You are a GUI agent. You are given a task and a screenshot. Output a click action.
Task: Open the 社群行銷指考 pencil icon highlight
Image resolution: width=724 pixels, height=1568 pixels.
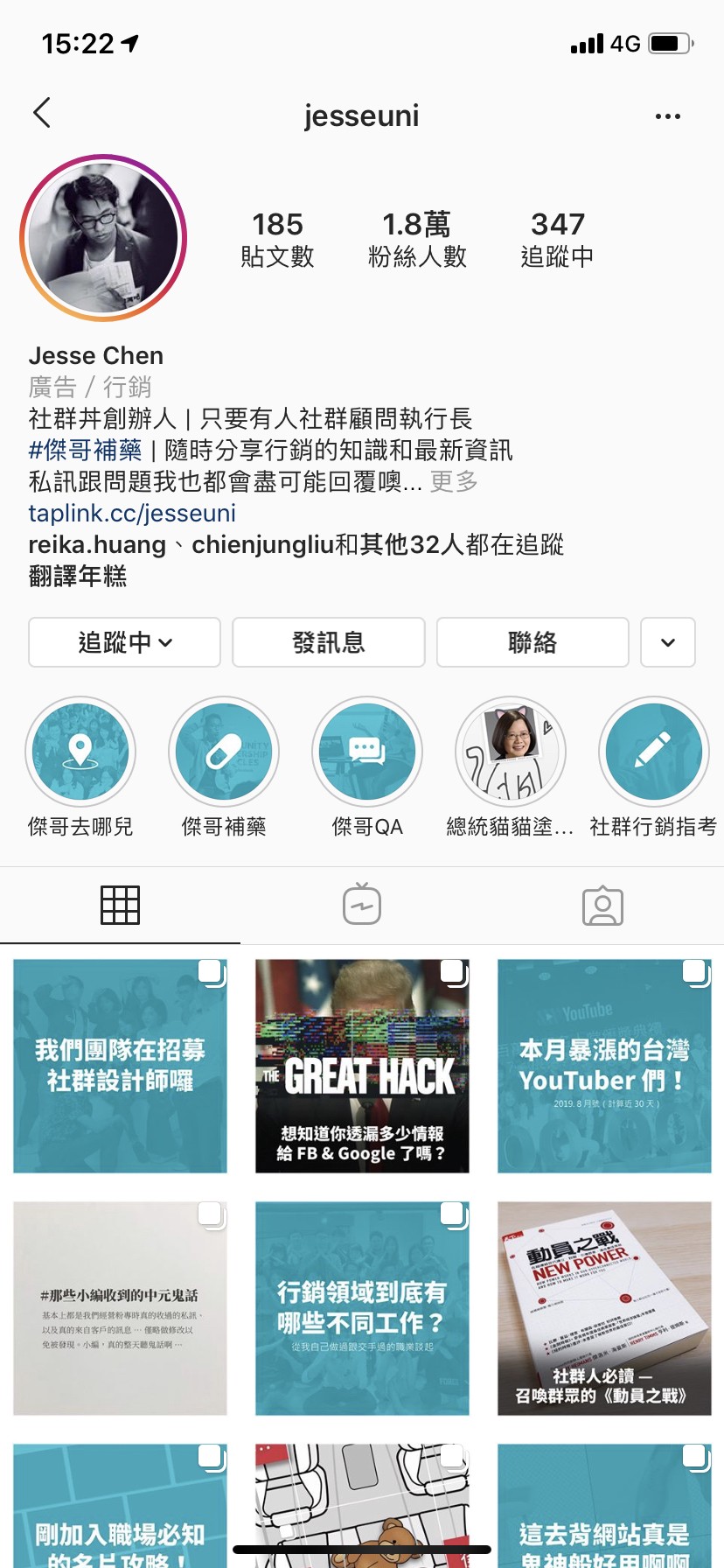tap(653, 752)
